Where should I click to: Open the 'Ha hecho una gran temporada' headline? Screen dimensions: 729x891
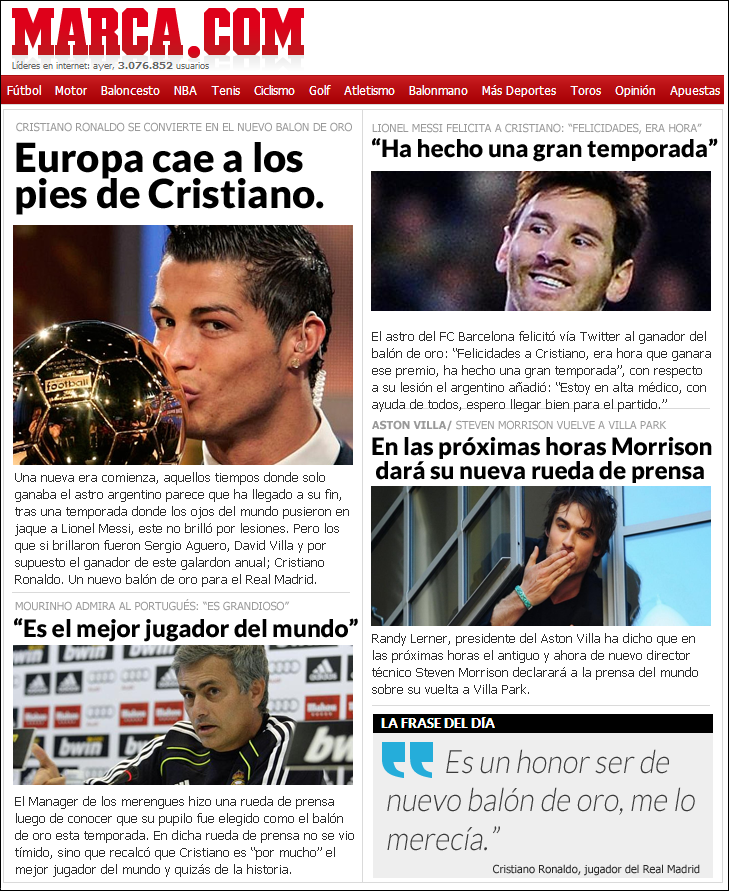pyautogui.click(x=544, y=151)
